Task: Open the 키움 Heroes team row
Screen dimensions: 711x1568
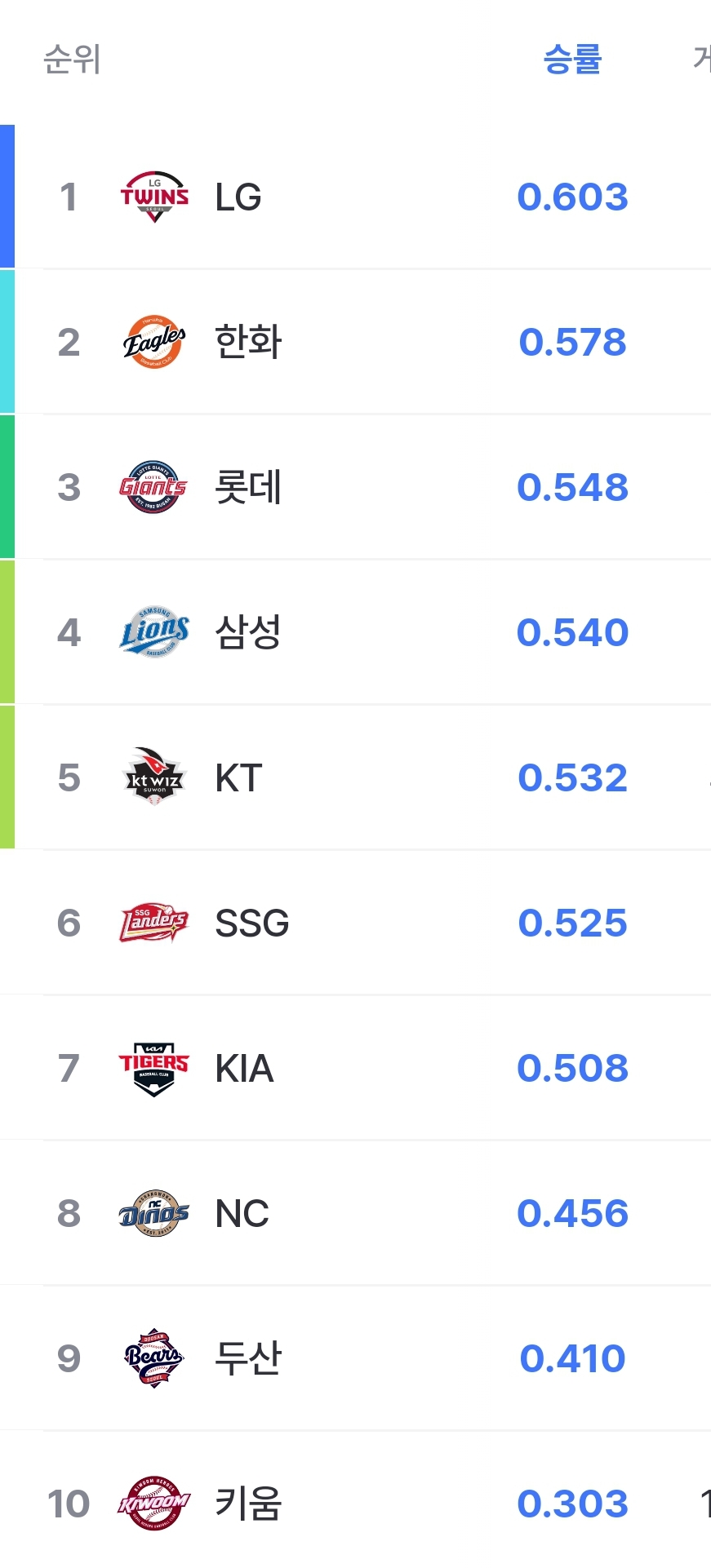Action: [355, 1499]
